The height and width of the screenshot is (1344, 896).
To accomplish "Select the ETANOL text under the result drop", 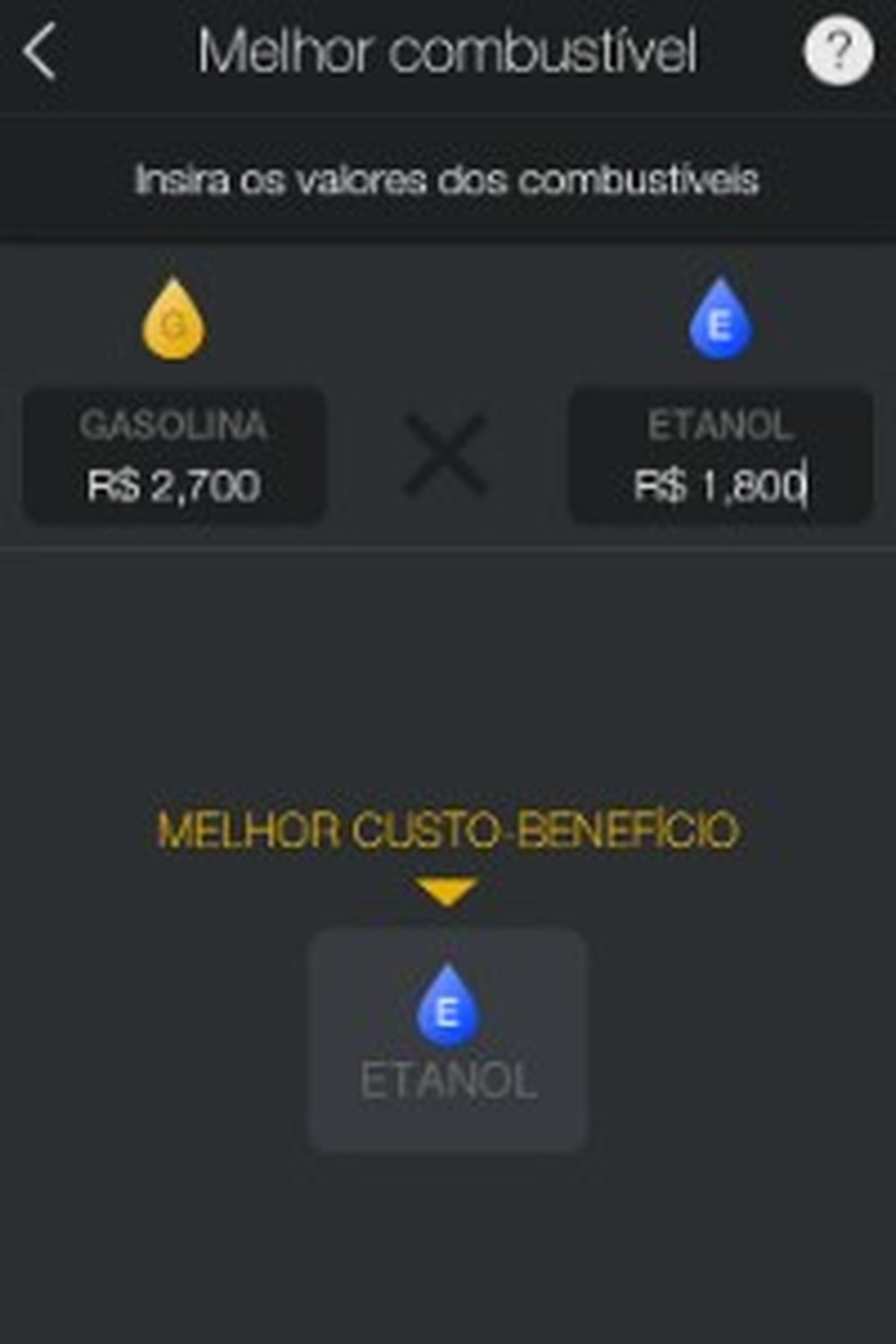I will [x=446, y=1080].
